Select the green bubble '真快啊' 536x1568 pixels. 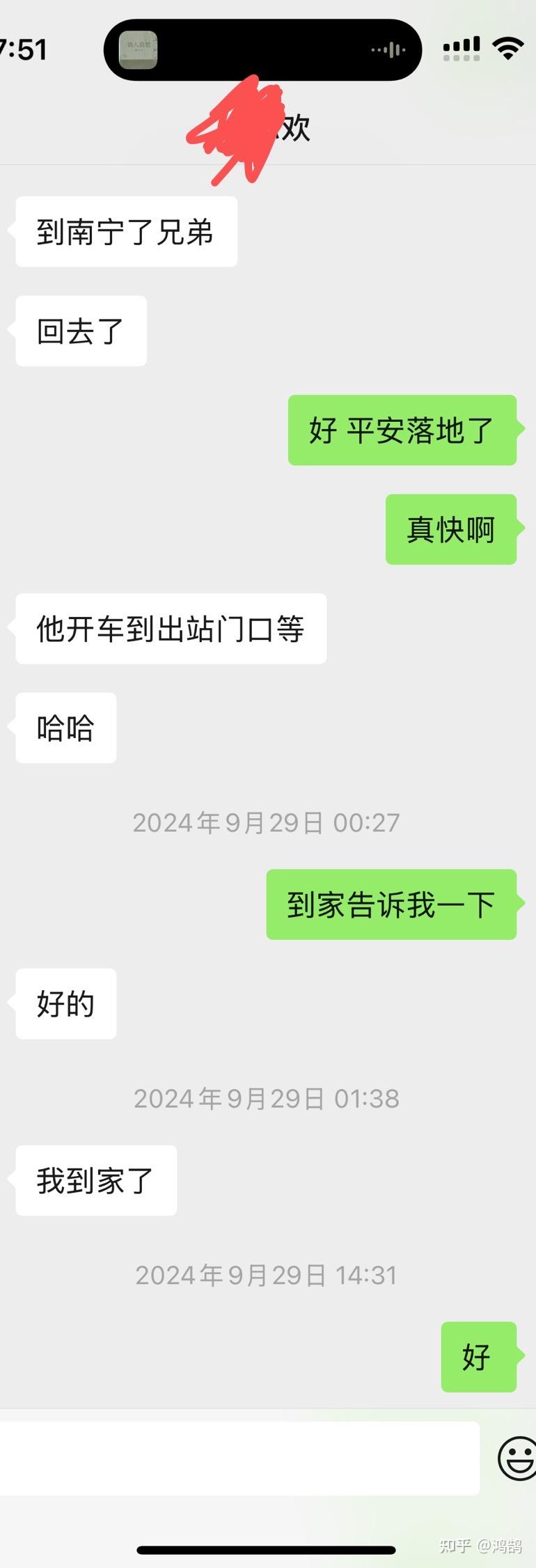(x=451, y=529)
